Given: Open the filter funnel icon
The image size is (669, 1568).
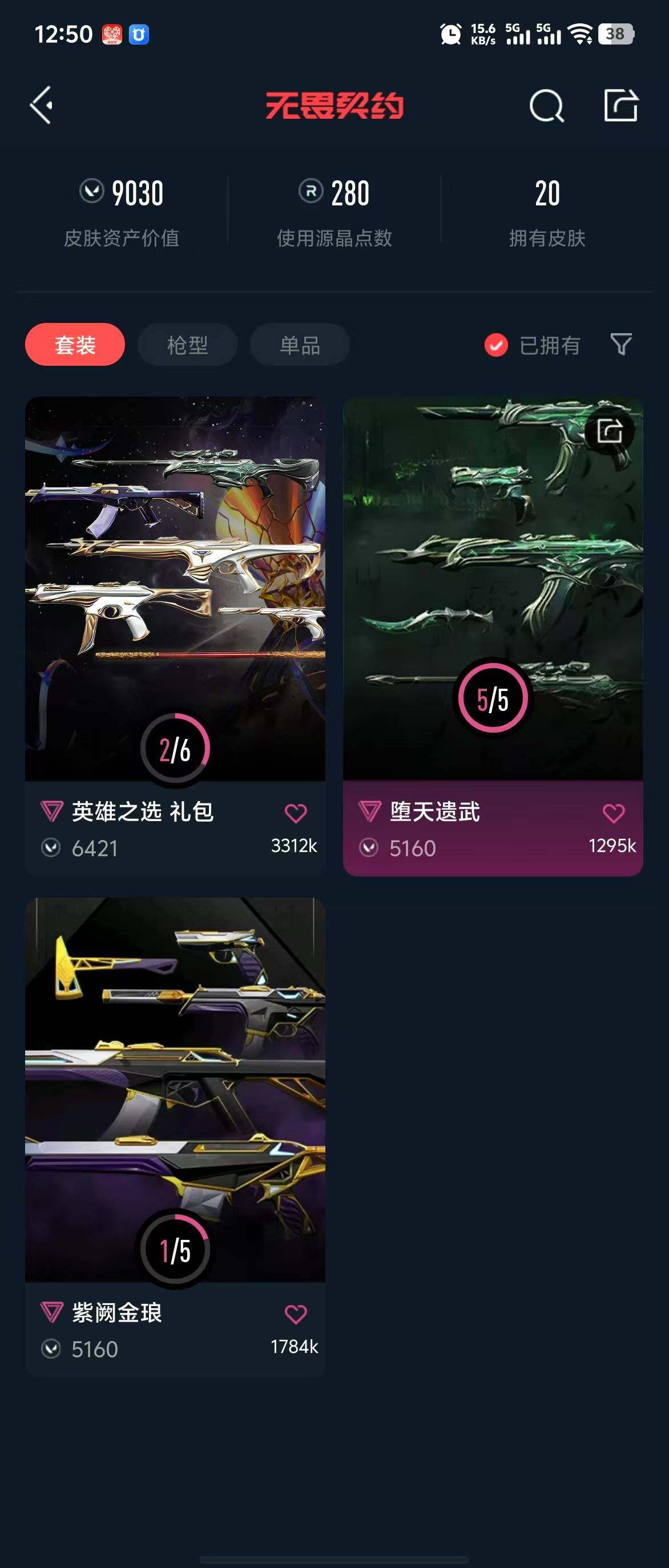Looking at the screenshot, I should (621, 345).
